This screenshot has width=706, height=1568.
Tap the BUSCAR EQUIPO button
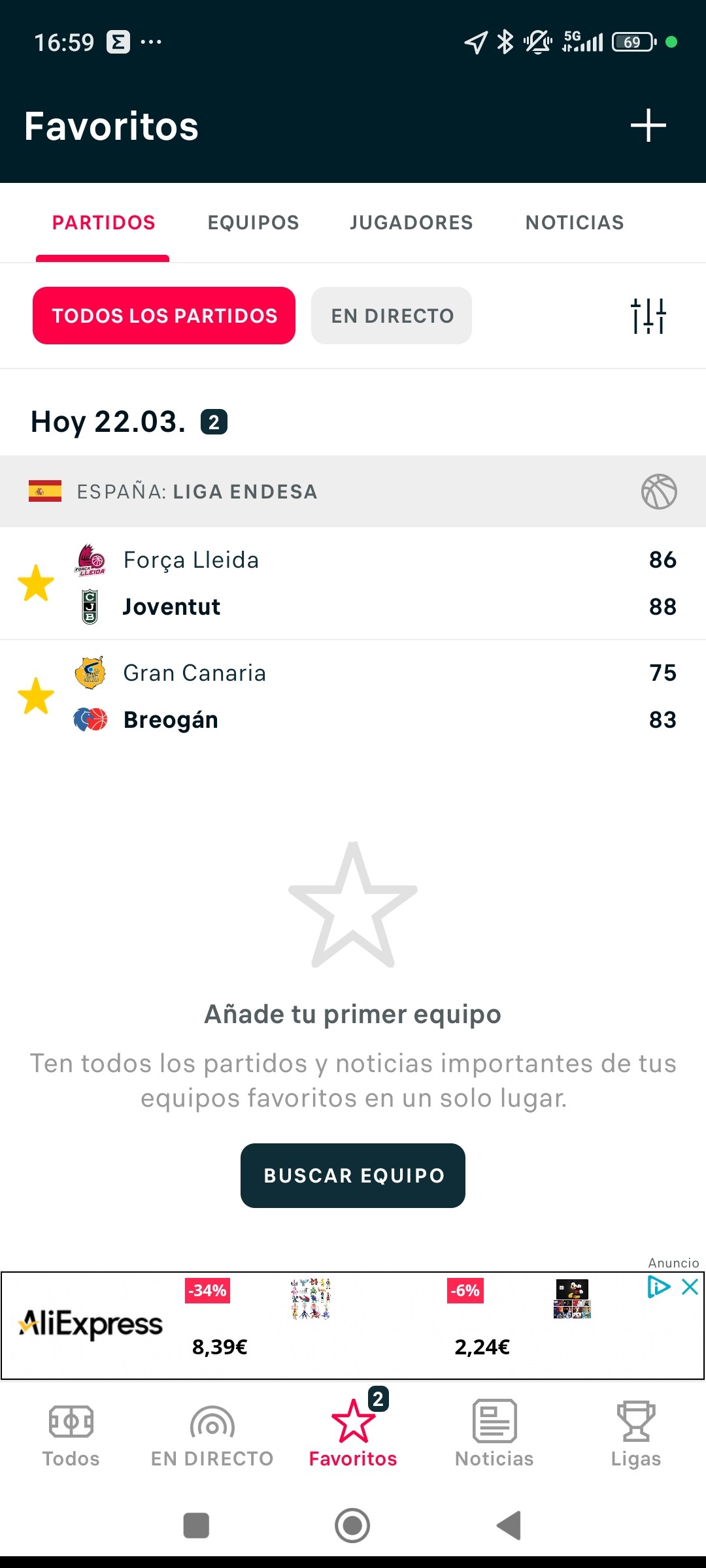353,1175
